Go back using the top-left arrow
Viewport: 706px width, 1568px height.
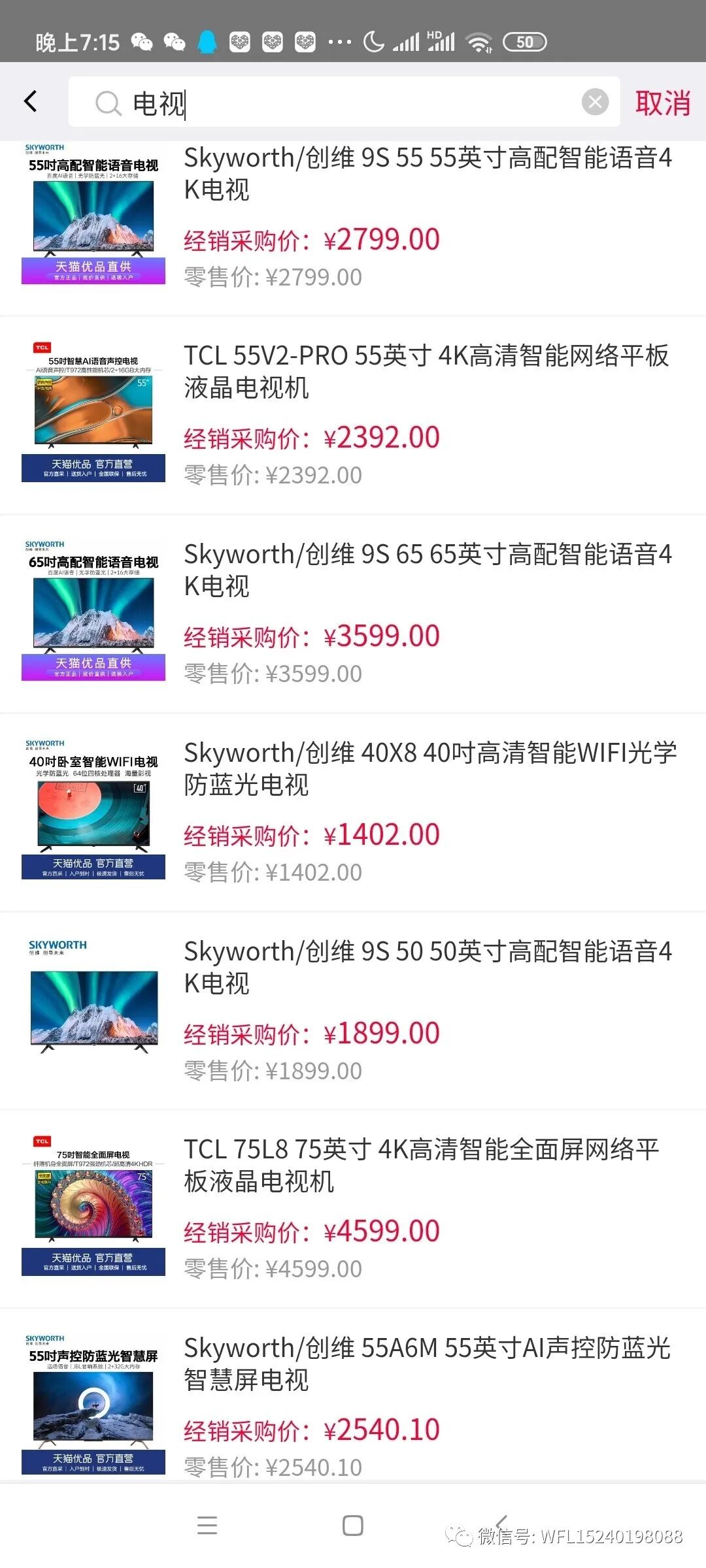(30, 102)
